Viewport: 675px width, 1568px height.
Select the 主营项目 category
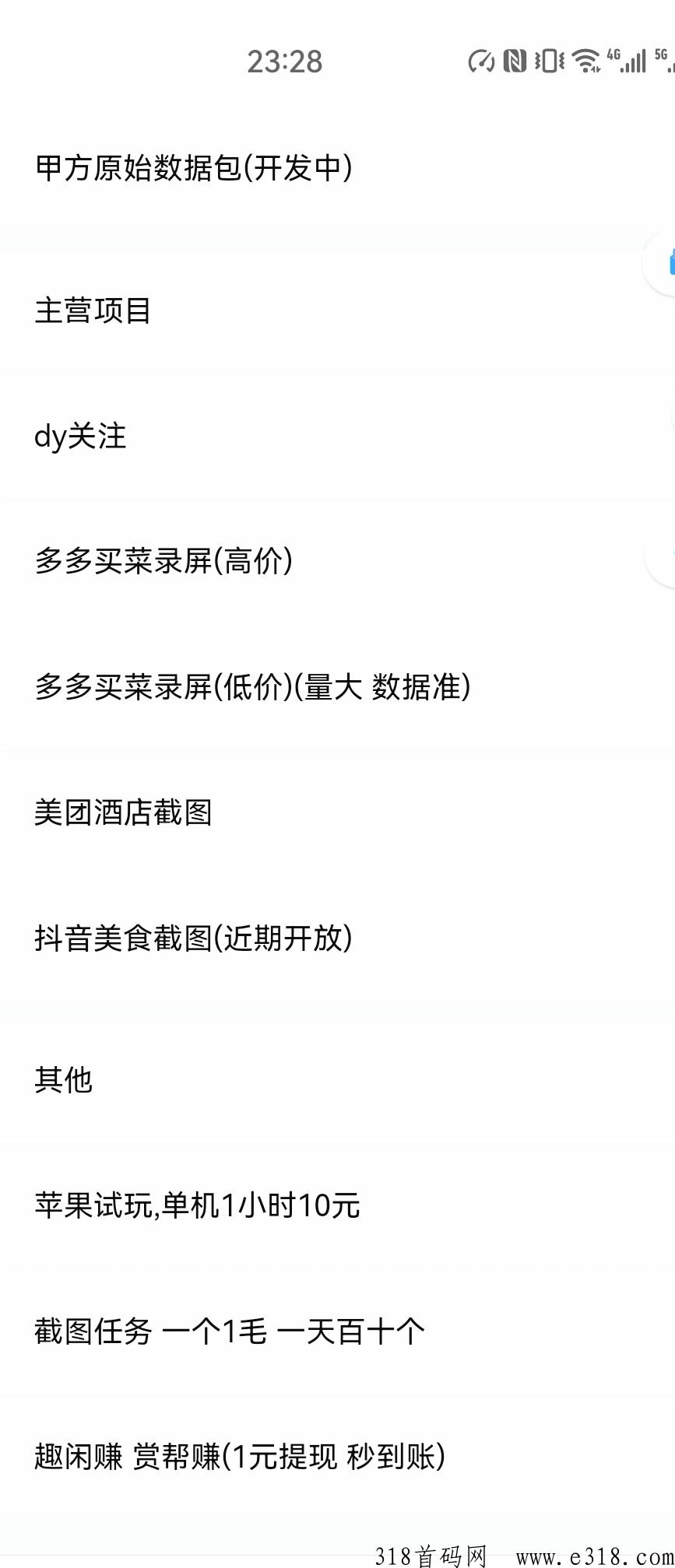[x=94, y=310]
